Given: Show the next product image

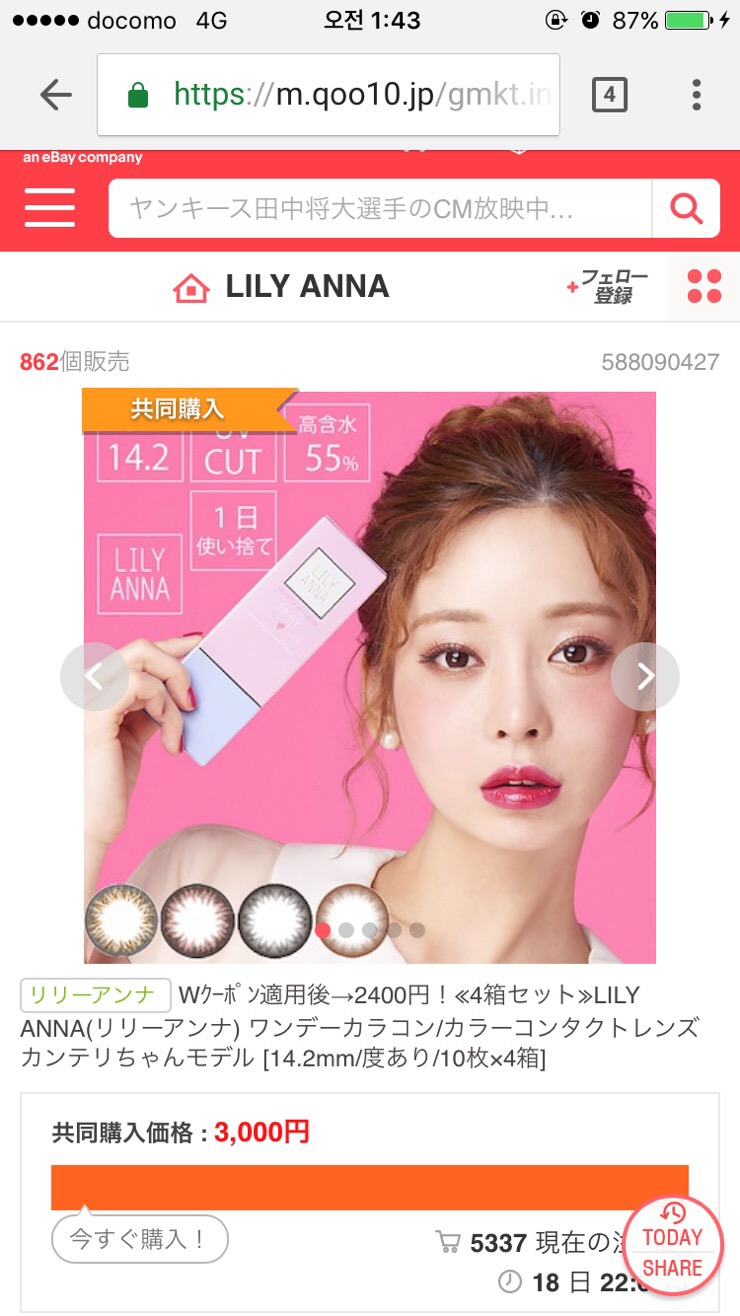Looking at the screenshot, I should pos(645,677).
